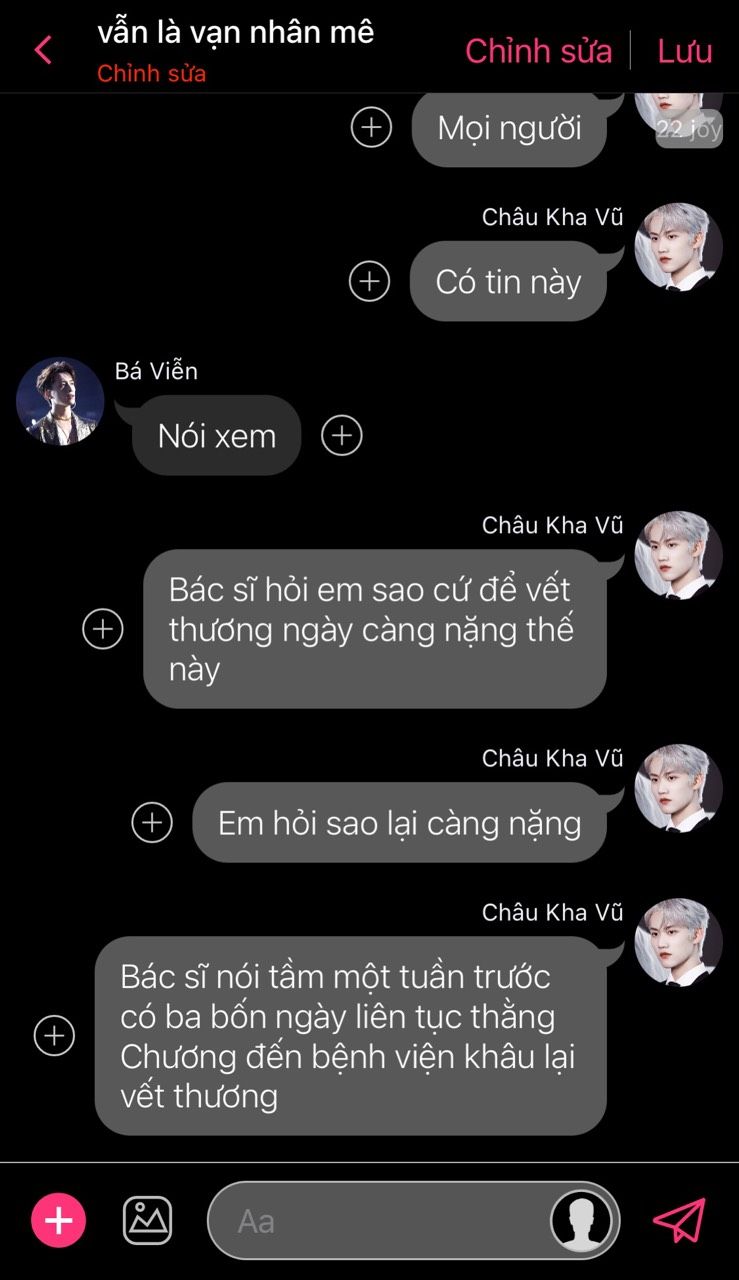
Task: Tap plus beside 'Bác sĩ nói tầm' message
Action: click(54, 1035)
